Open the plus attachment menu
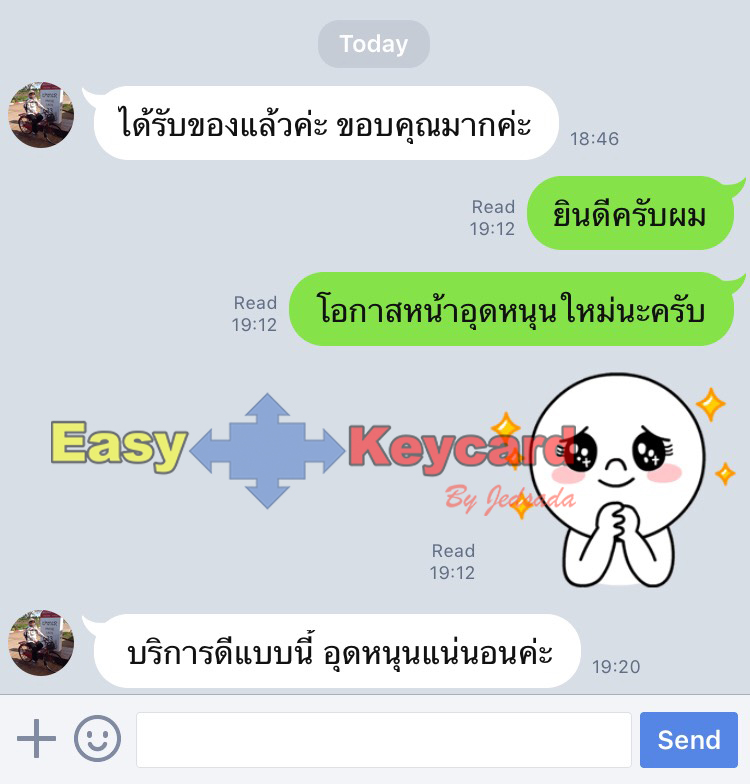 [36, 739]
